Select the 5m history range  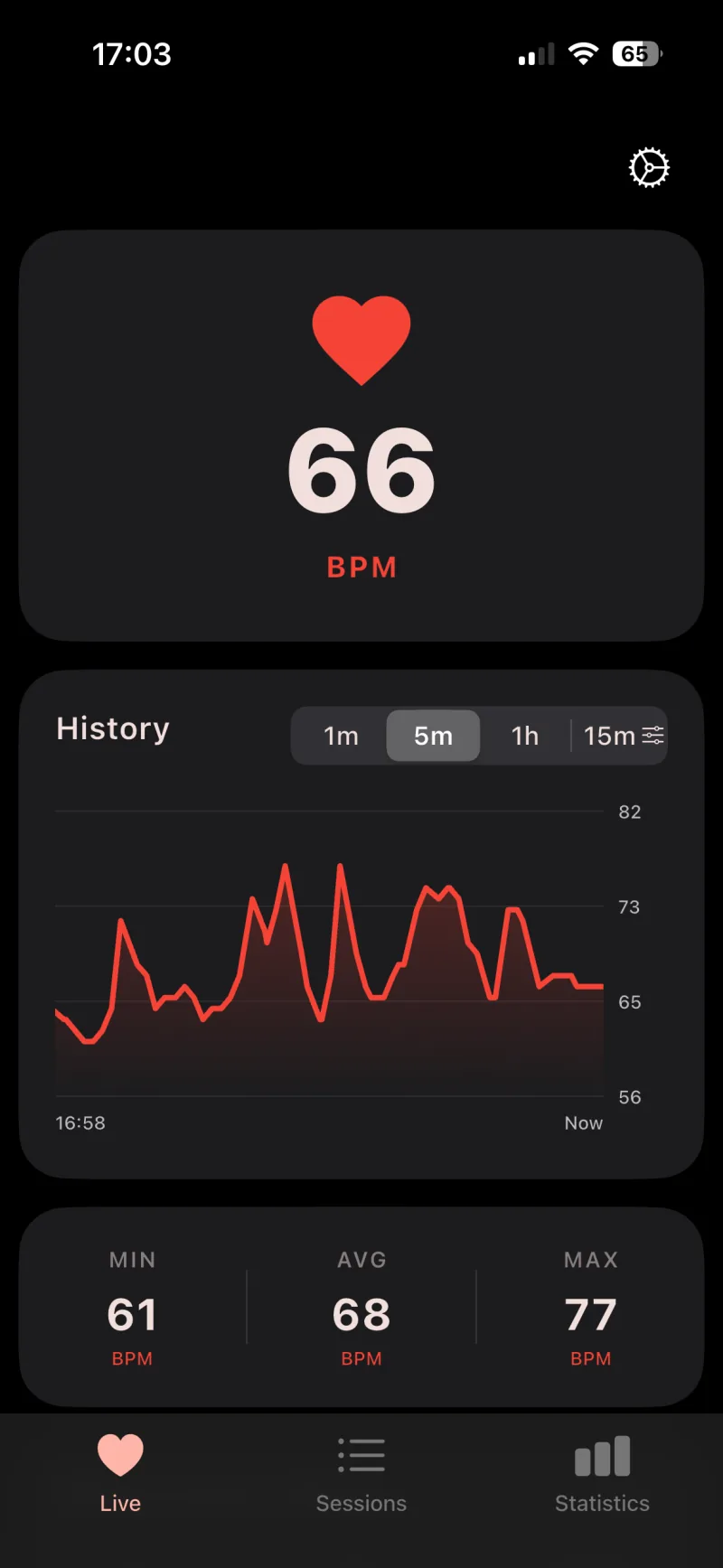tap(433, 736)
